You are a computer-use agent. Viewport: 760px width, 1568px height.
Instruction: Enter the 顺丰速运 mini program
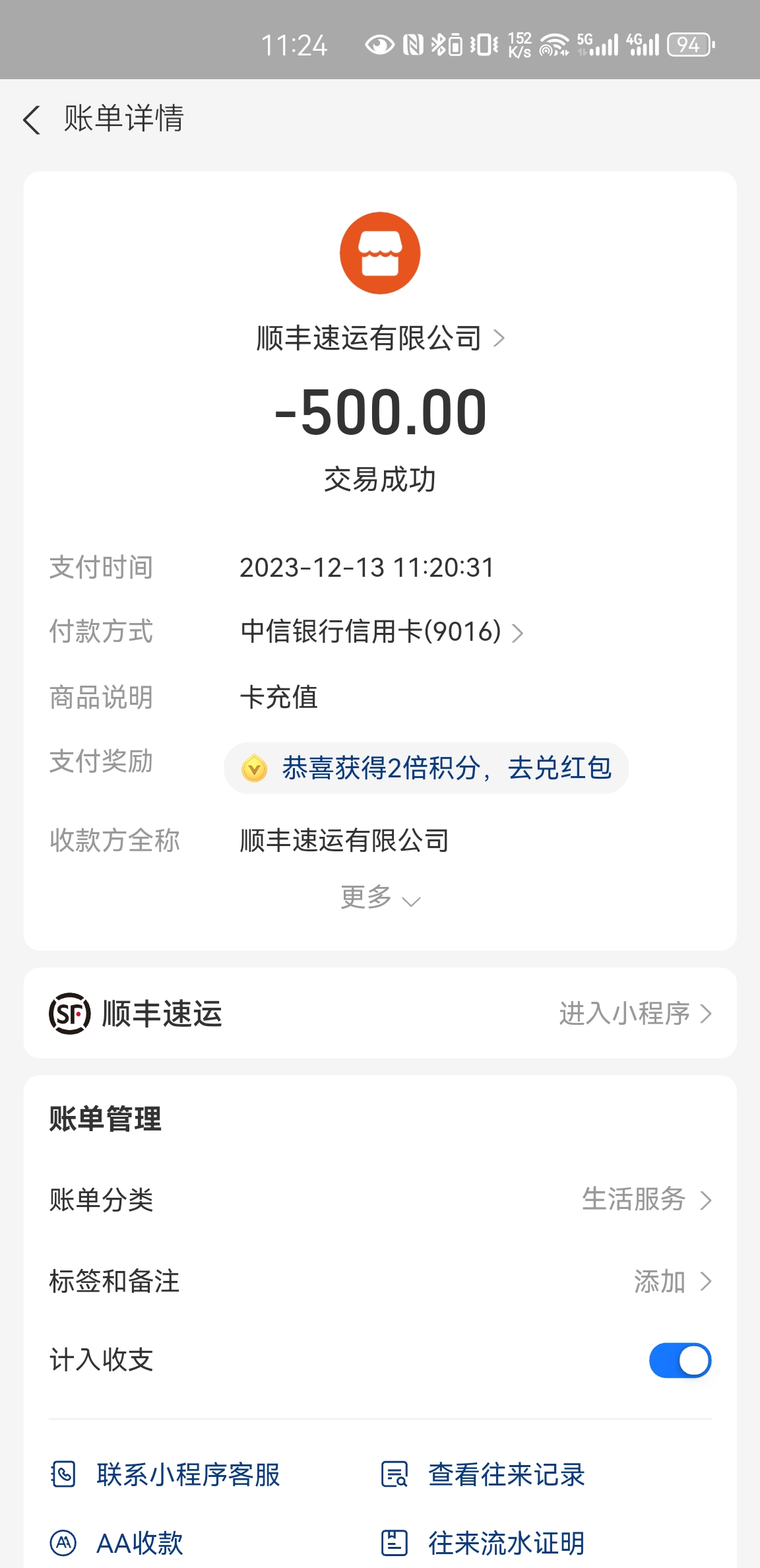click(x=635, y=1014)
